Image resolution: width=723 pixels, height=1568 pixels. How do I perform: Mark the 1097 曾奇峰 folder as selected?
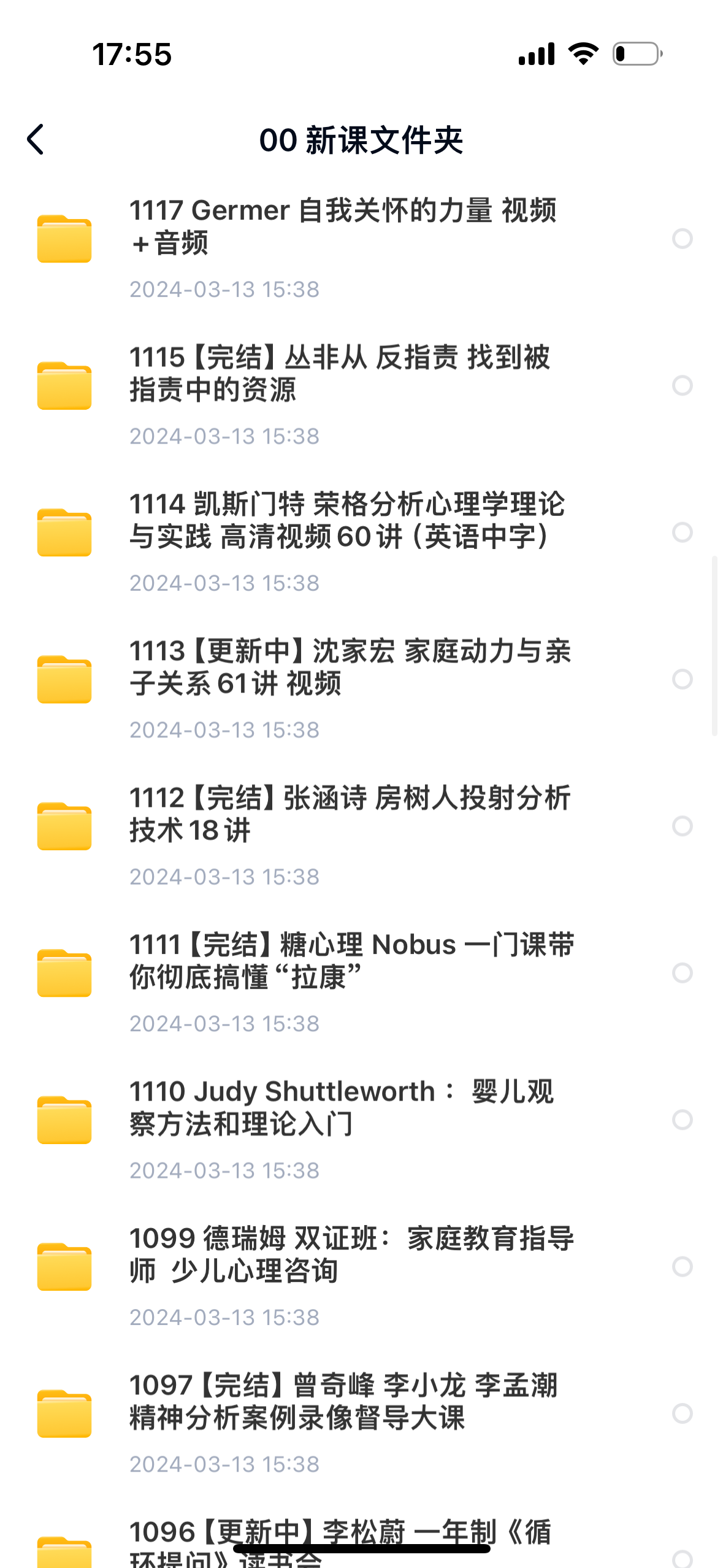(x=682, y=1413)
